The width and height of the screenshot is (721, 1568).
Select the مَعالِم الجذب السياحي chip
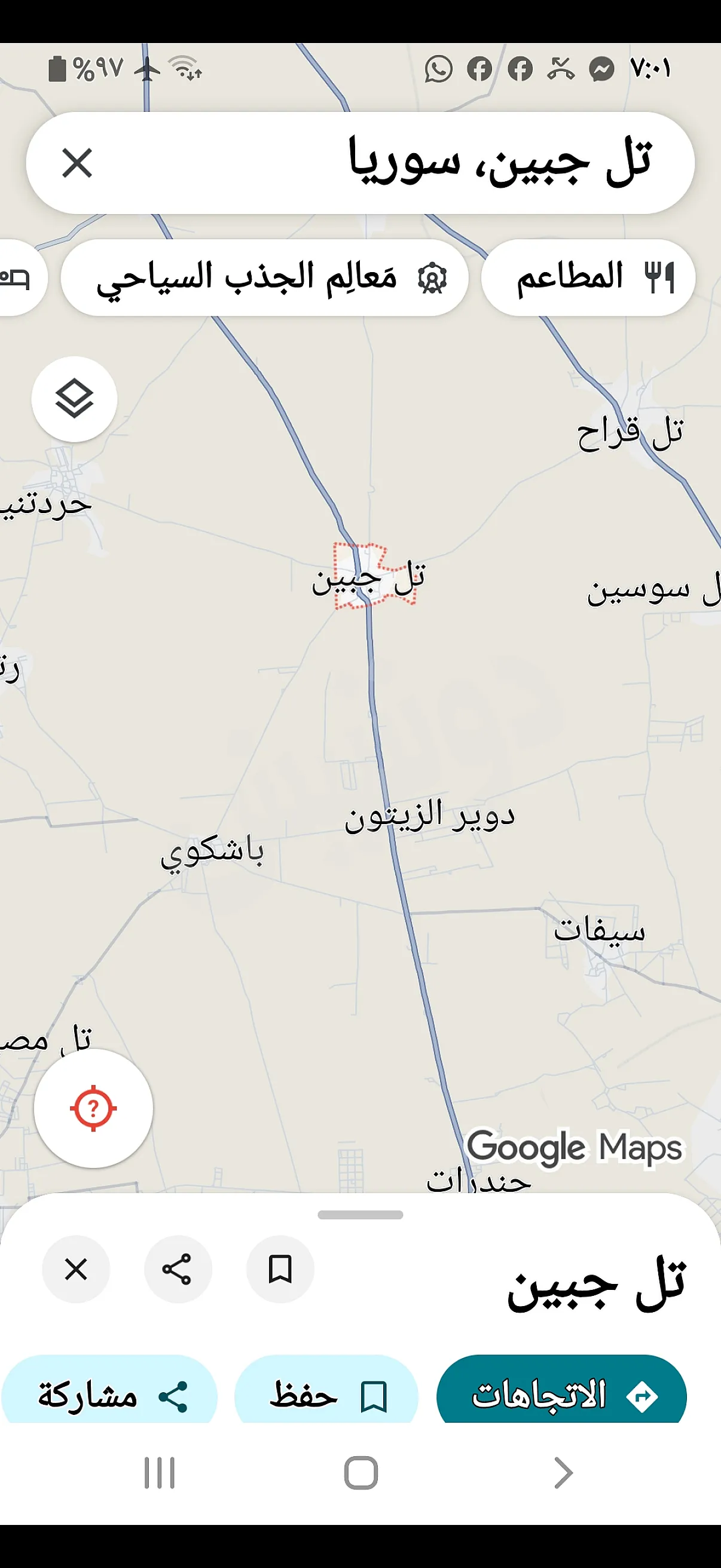pos(265,277)
